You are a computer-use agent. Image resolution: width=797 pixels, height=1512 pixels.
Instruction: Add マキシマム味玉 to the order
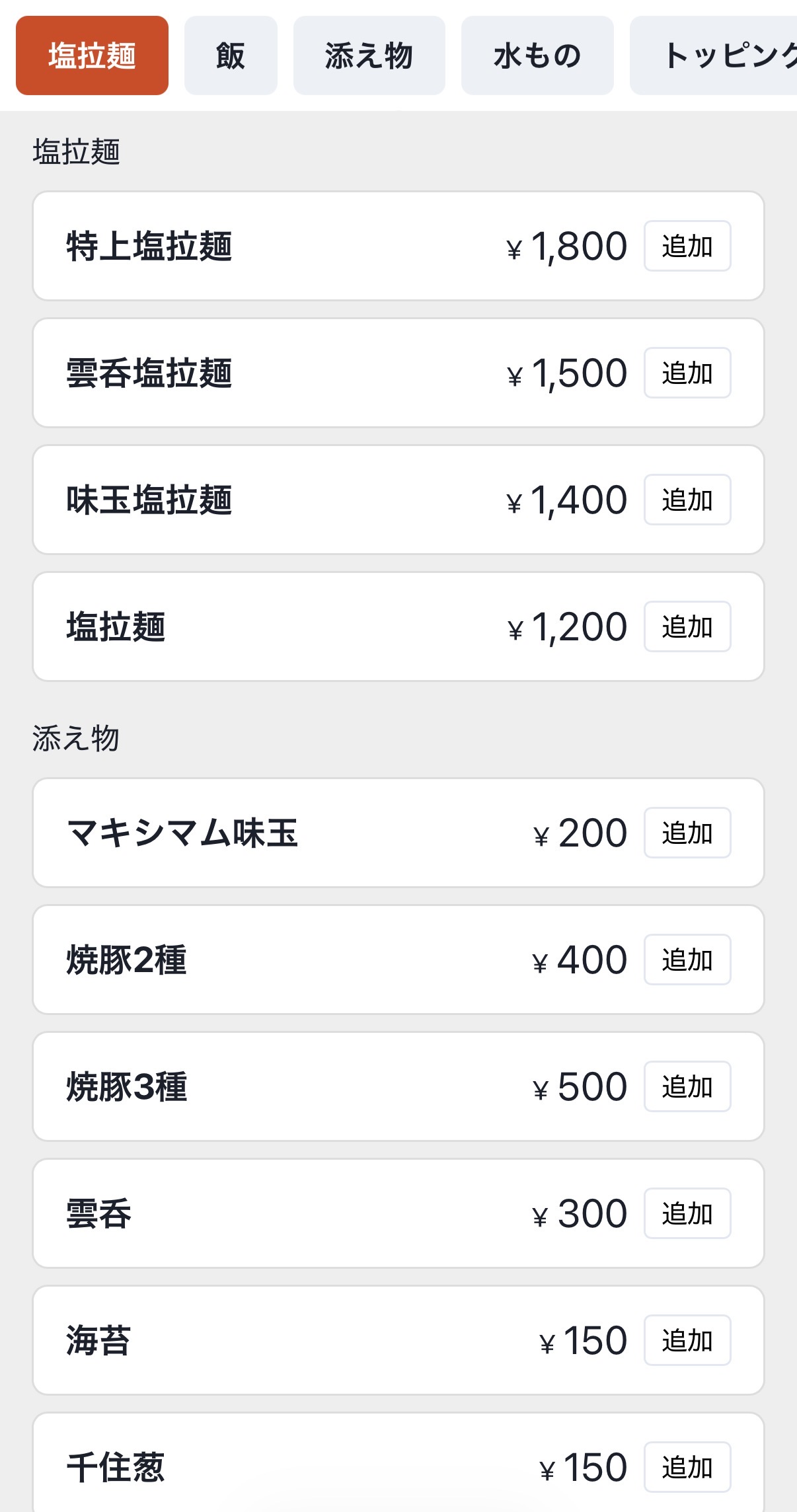pos(687,833)
